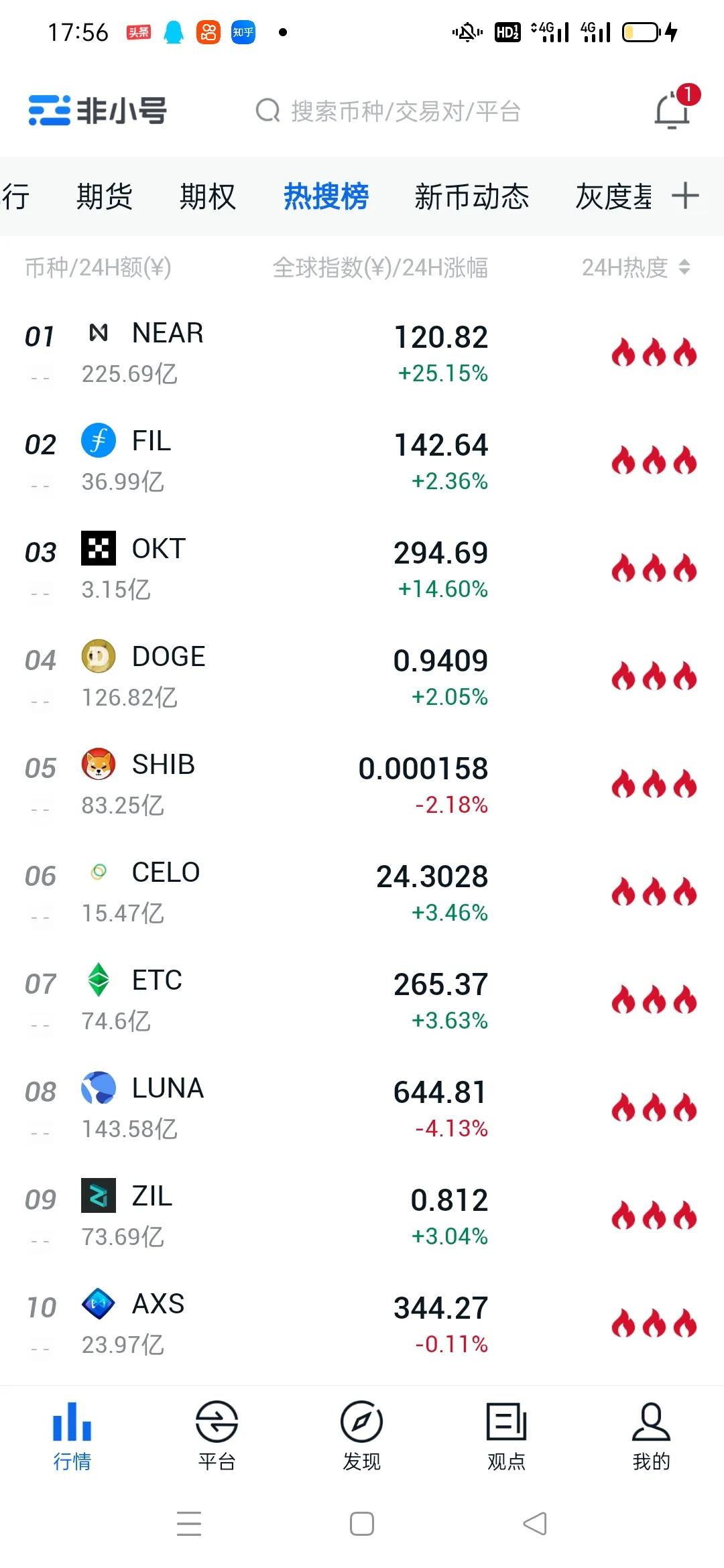Sort by 24H热度

pyautogui.click(x=635, y=267)
